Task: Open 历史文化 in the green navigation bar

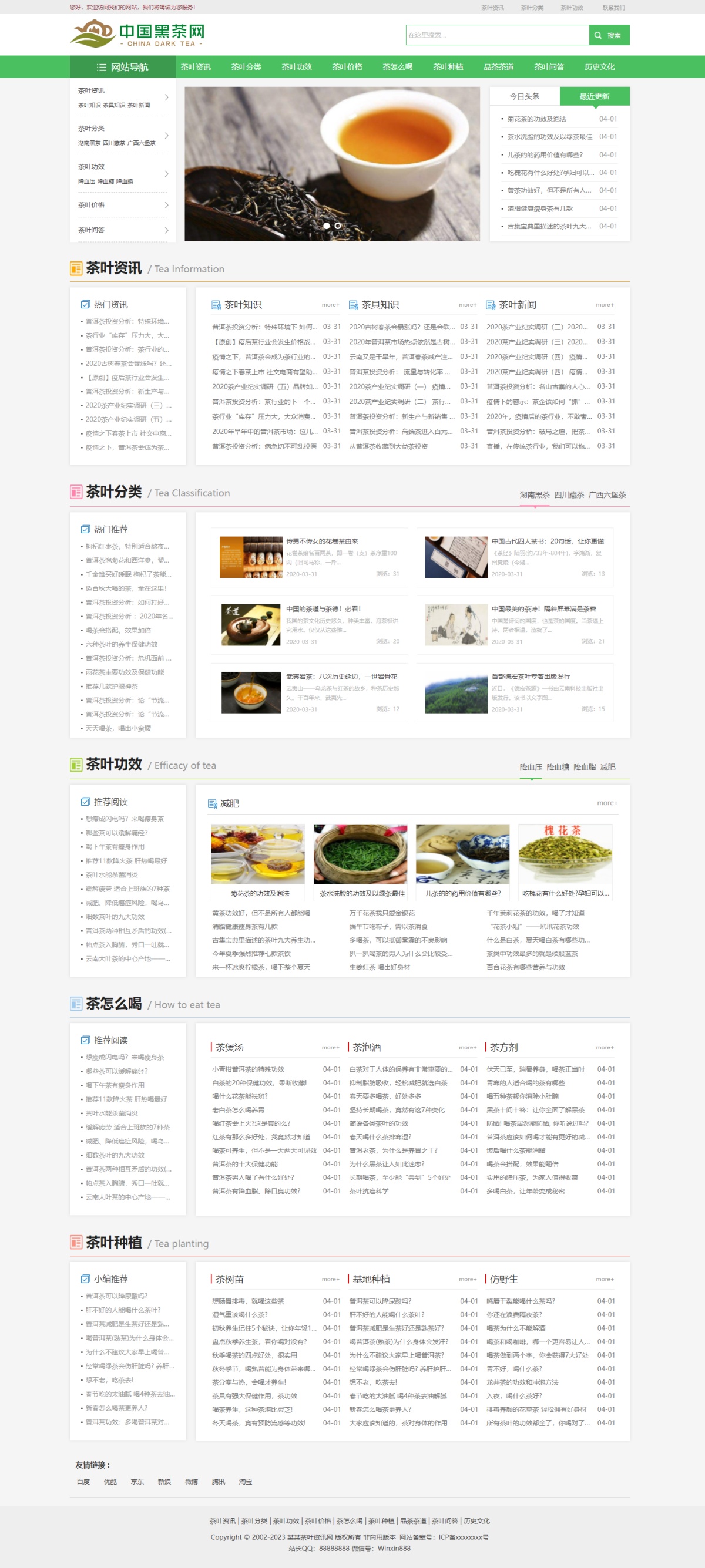Action: pos(600,67)
